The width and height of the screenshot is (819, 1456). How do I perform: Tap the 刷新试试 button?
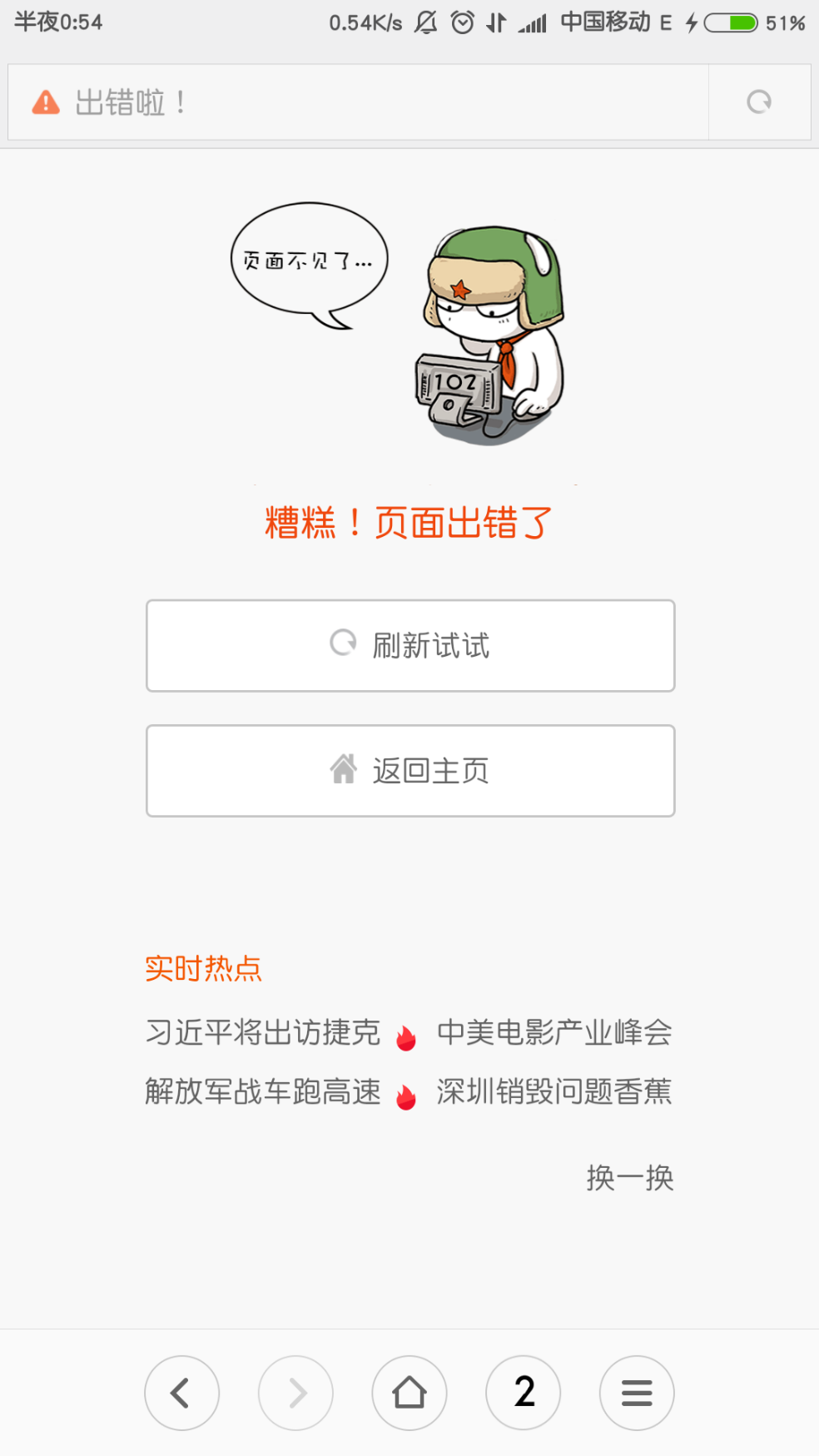[x=410, y=645]
